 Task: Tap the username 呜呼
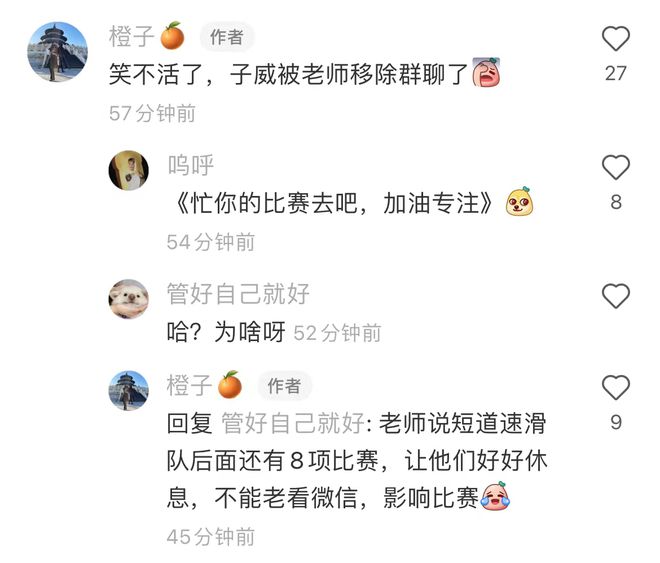pos(190,165)
